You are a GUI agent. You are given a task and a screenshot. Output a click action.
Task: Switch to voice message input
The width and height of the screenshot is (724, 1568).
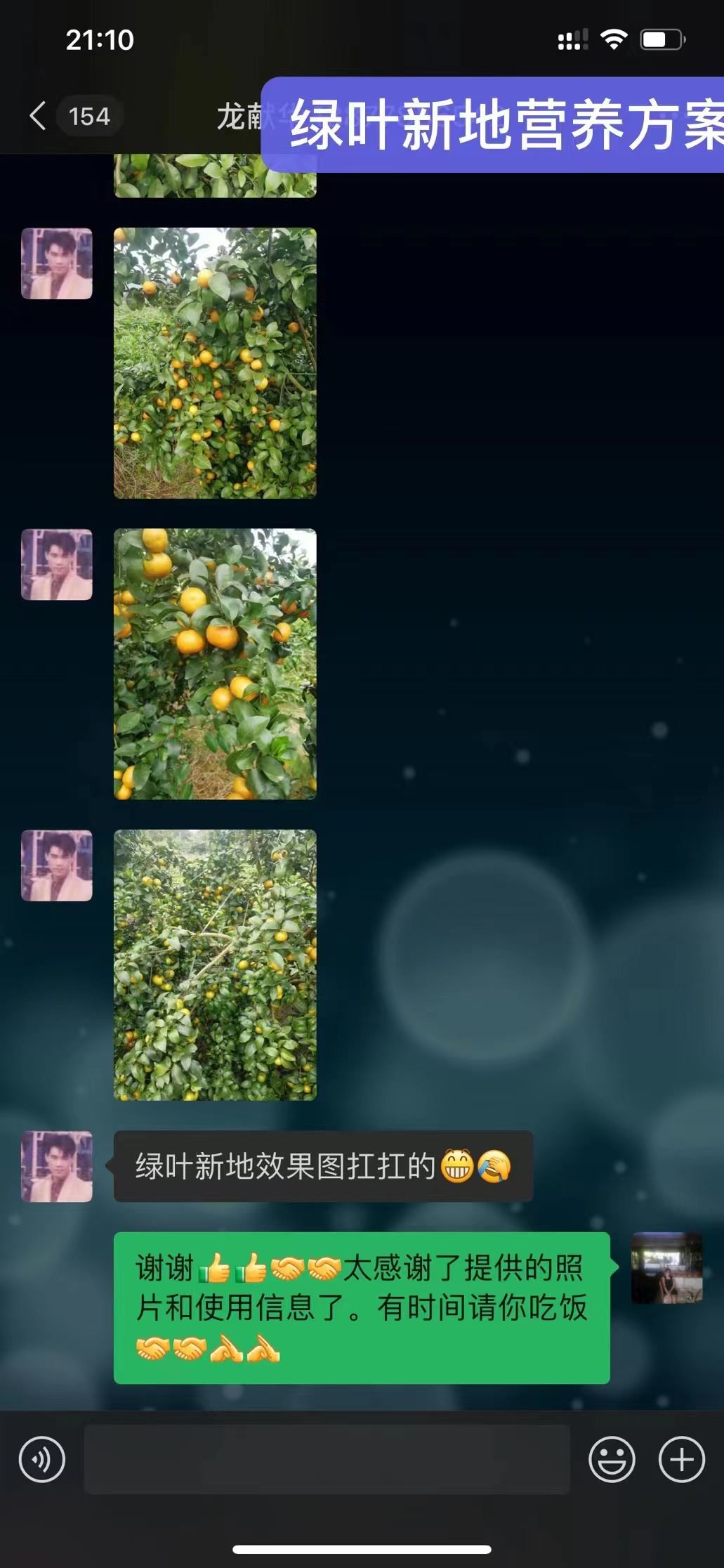point(42,1459)
